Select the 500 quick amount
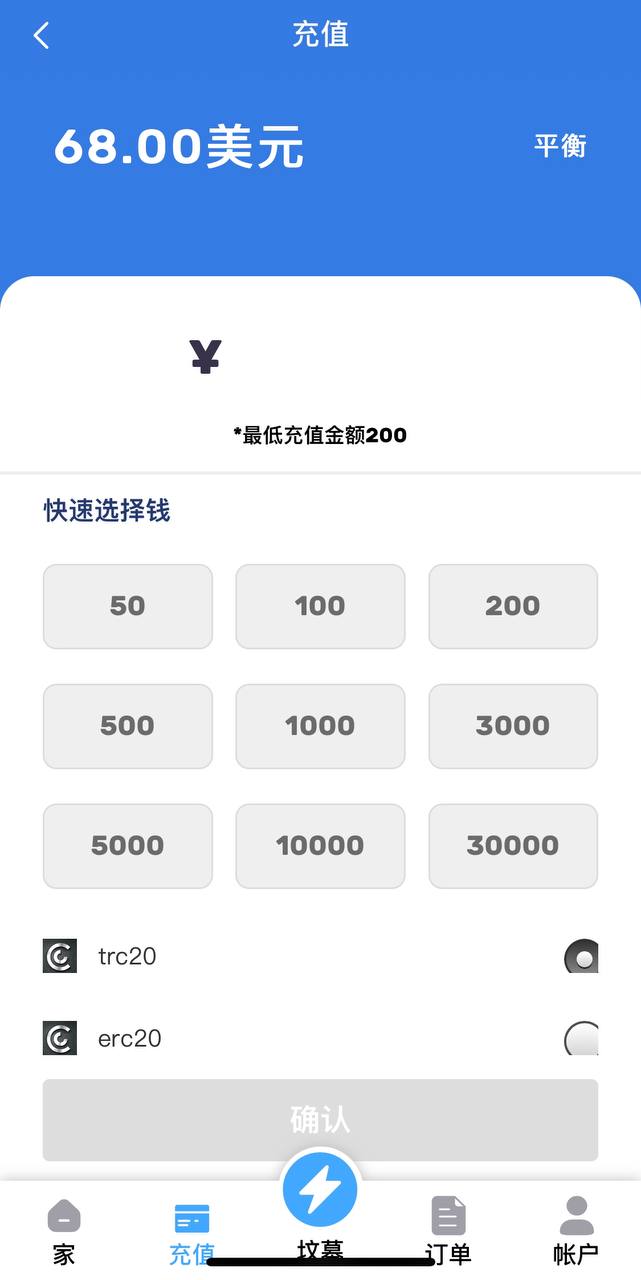Viewport: 641px width, 1280px height. tap(128, 726)
